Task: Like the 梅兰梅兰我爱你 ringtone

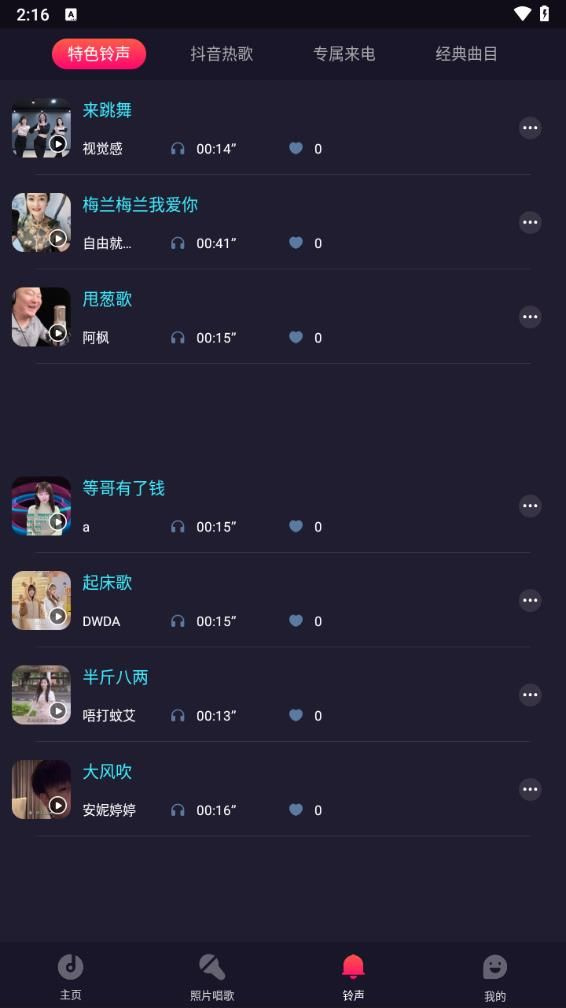Action: click(296, 242)
